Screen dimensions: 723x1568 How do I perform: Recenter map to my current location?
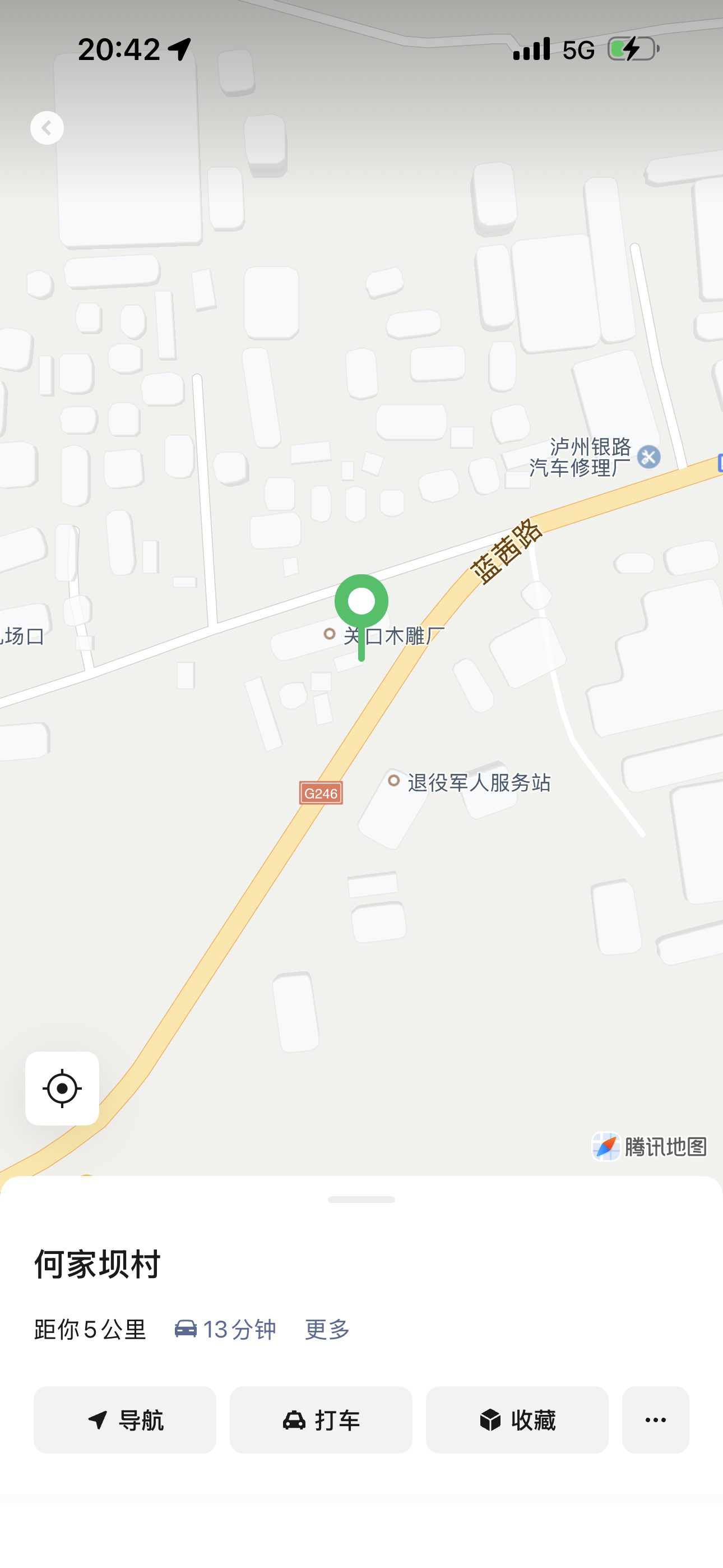[x=62, y=1088]
